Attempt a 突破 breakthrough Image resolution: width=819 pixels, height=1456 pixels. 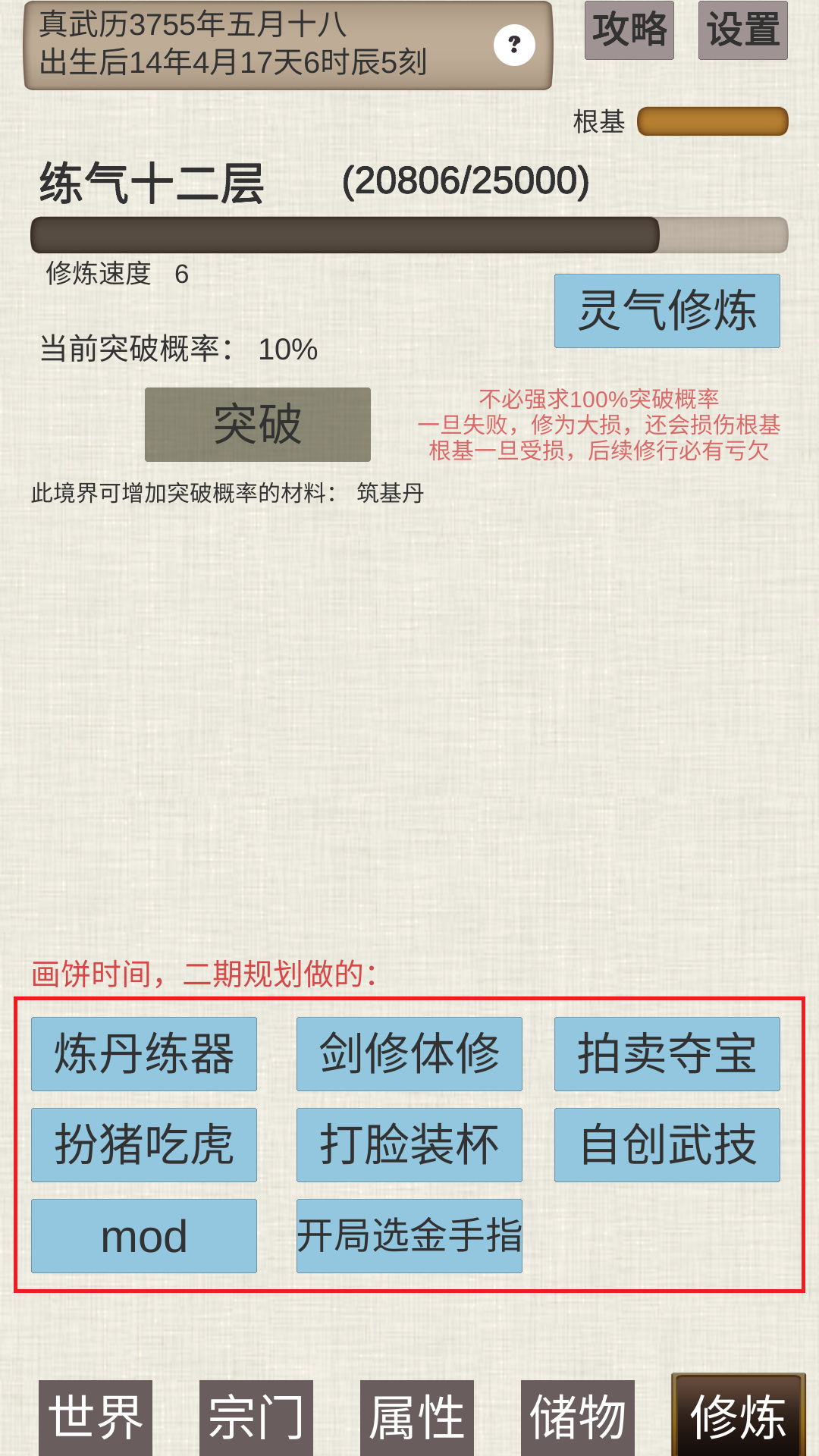pos(258,425)
